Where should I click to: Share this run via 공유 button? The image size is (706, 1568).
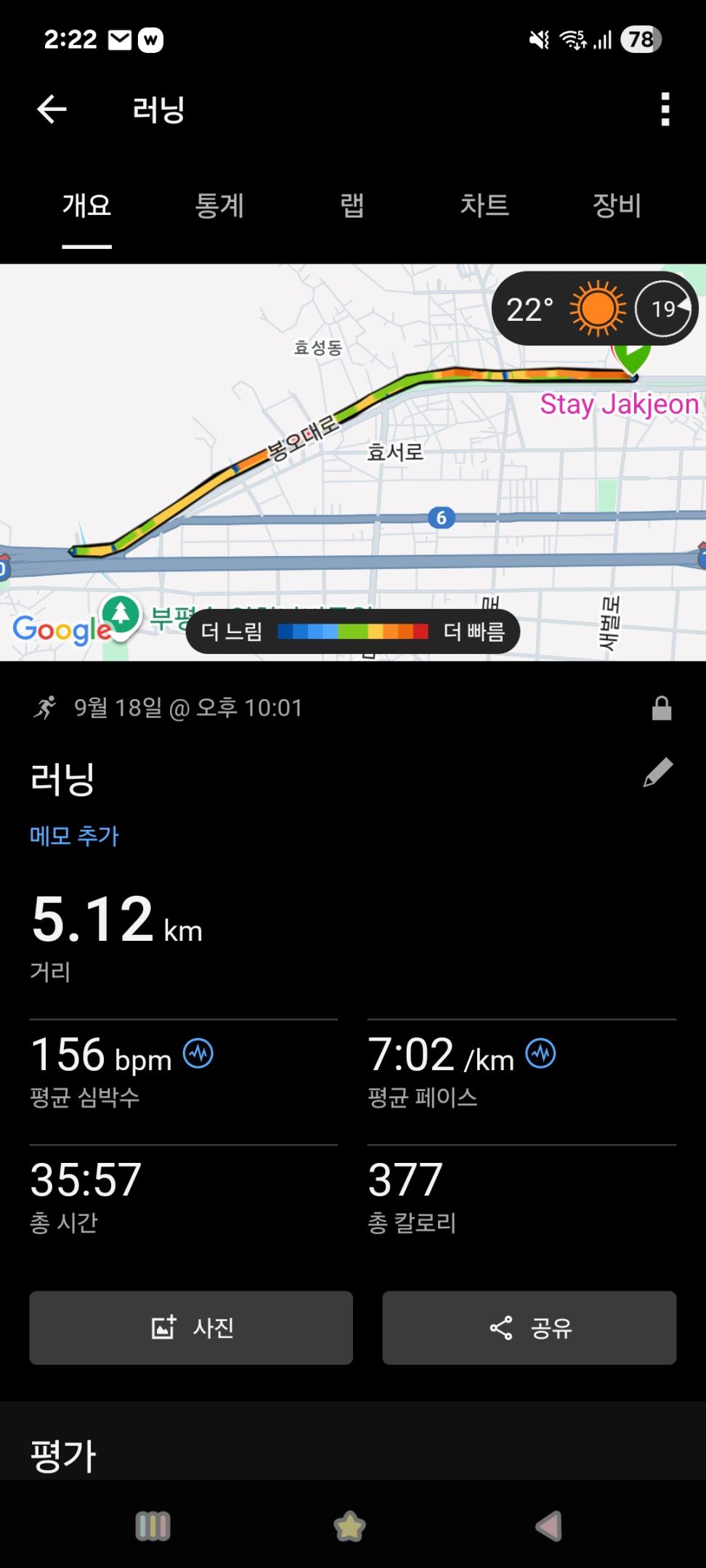click(x=529, y=1328)
